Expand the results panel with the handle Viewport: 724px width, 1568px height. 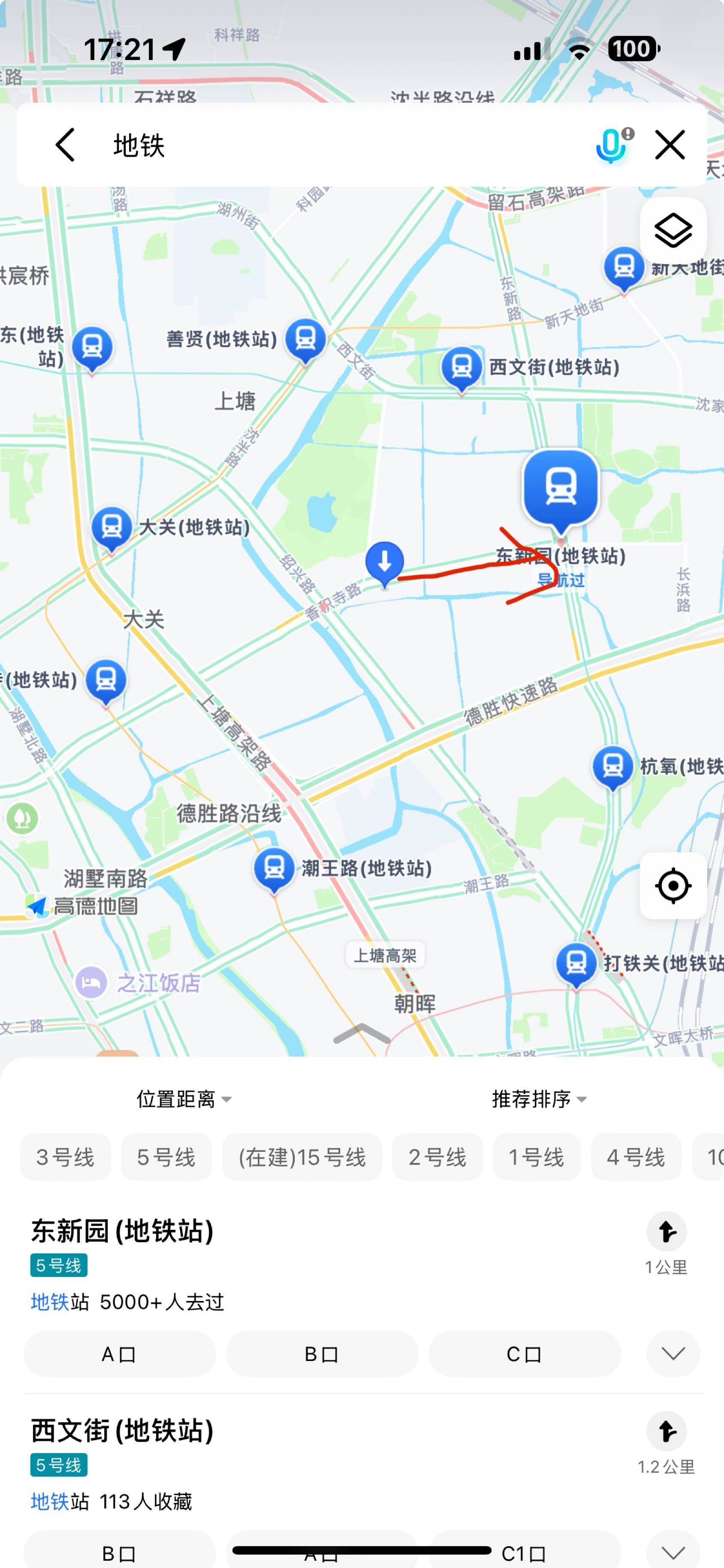tap(362, 1033)
